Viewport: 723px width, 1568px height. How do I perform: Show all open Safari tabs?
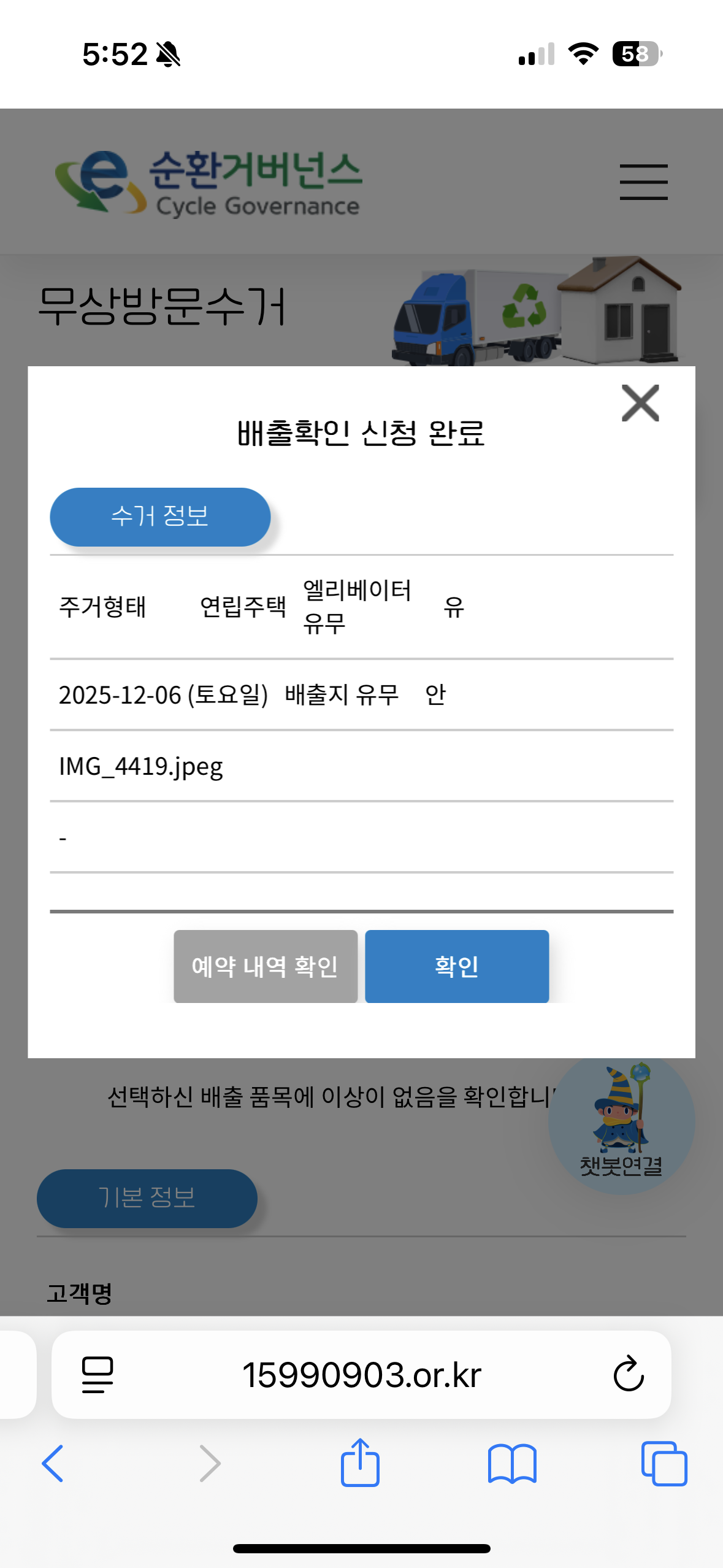664,1463
